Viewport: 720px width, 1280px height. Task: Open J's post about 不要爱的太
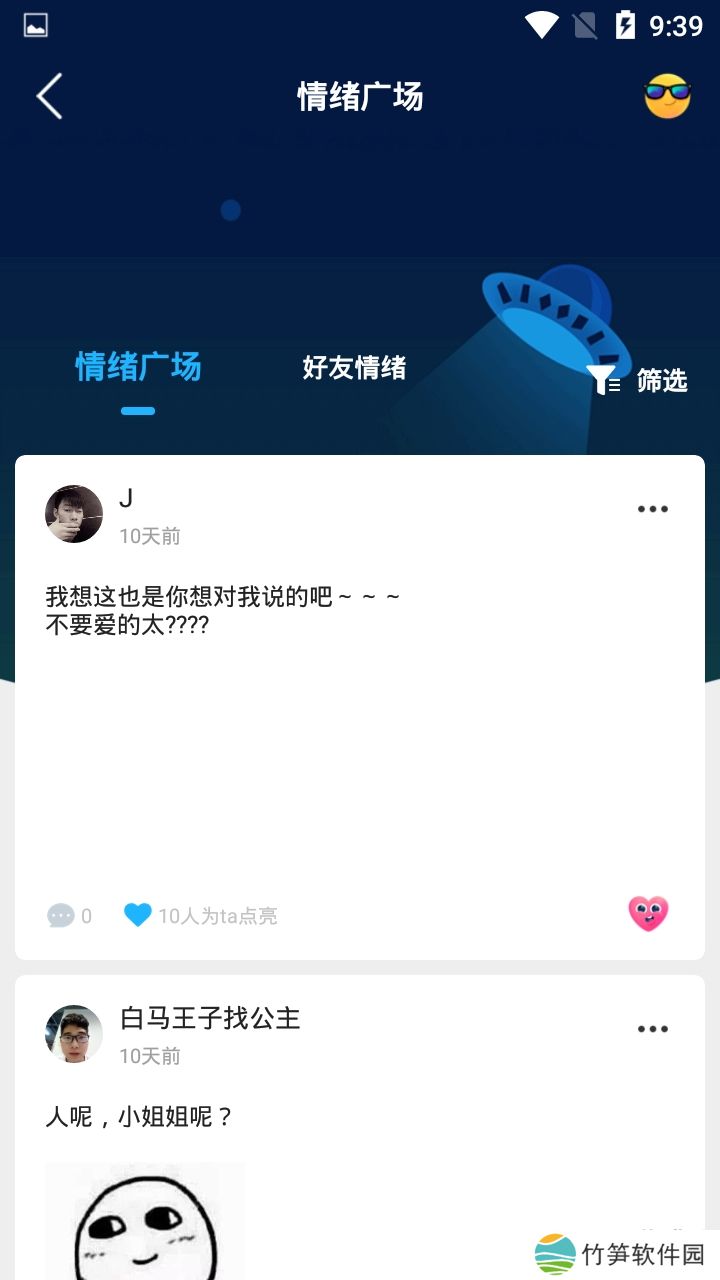[x=224, y=611]
